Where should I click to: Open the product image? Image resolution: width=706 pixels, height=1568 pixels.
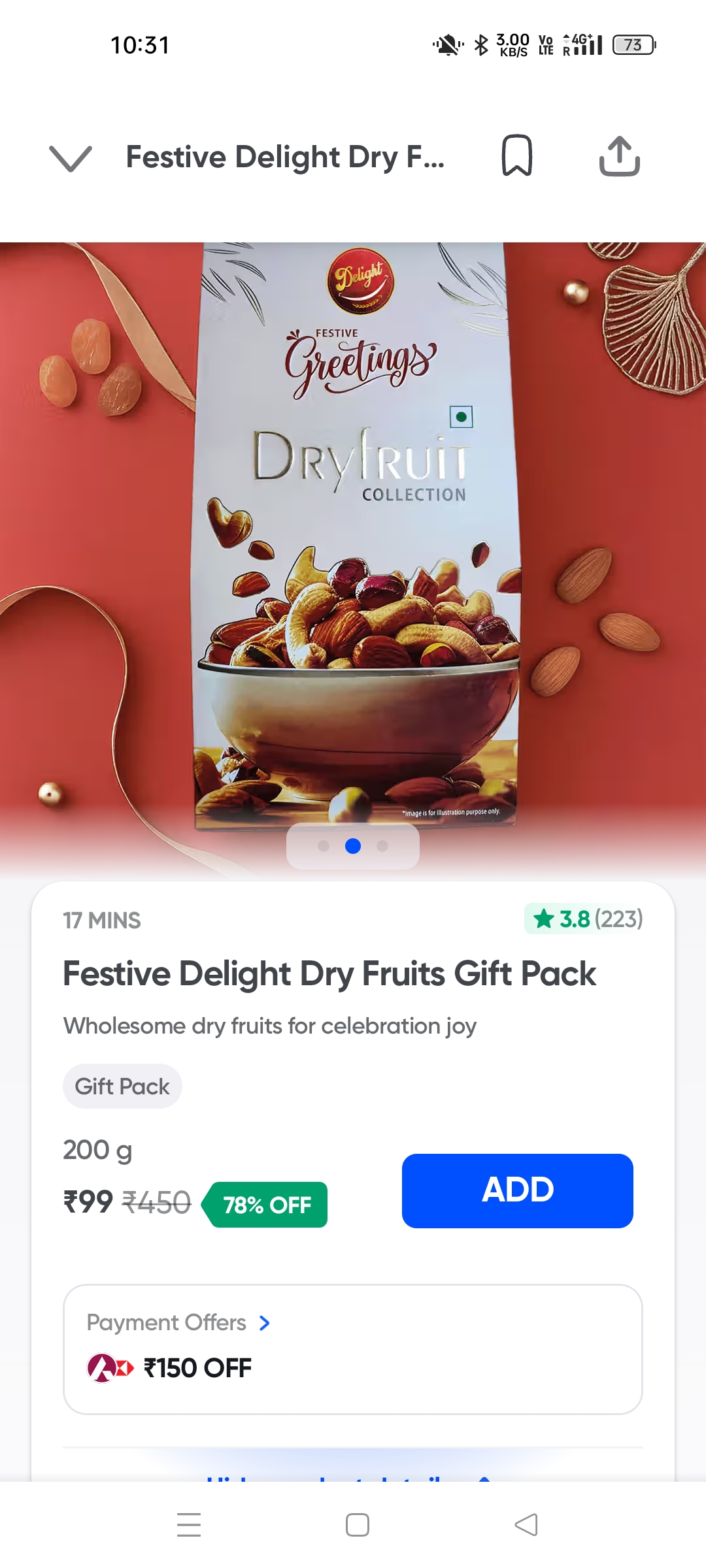pos(353,536)
